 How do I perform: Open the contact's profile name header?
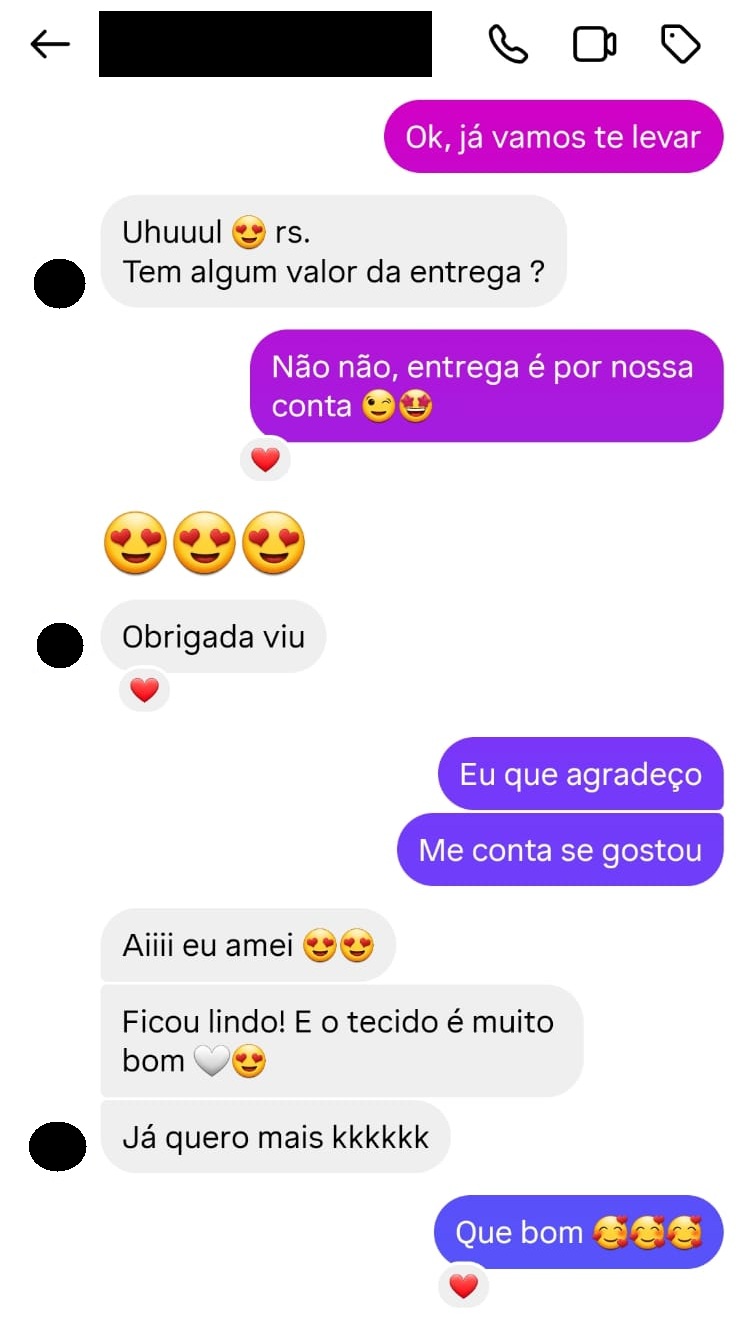(265, 44)
